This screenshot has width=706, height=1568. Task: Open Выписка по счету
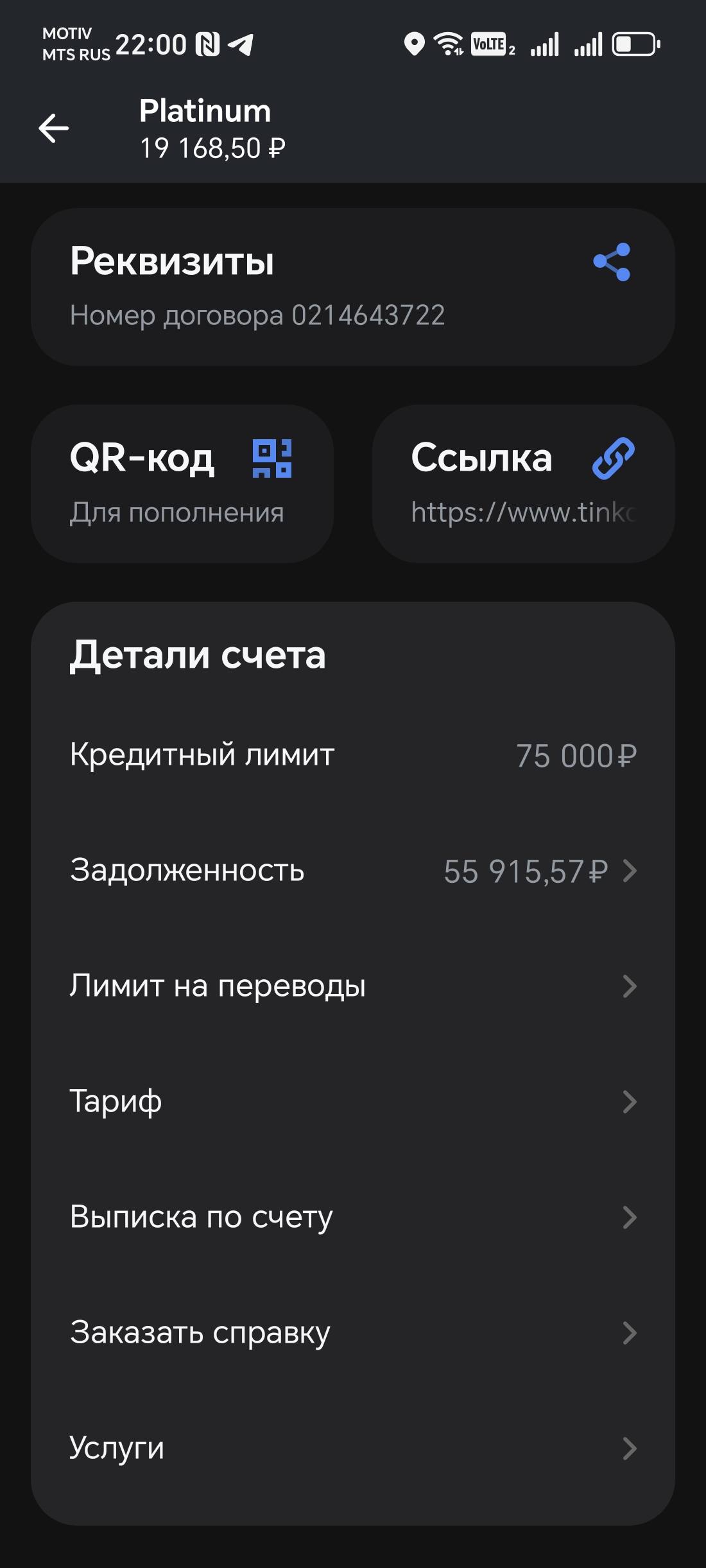pyautogui.click(x=201, y=1215)
